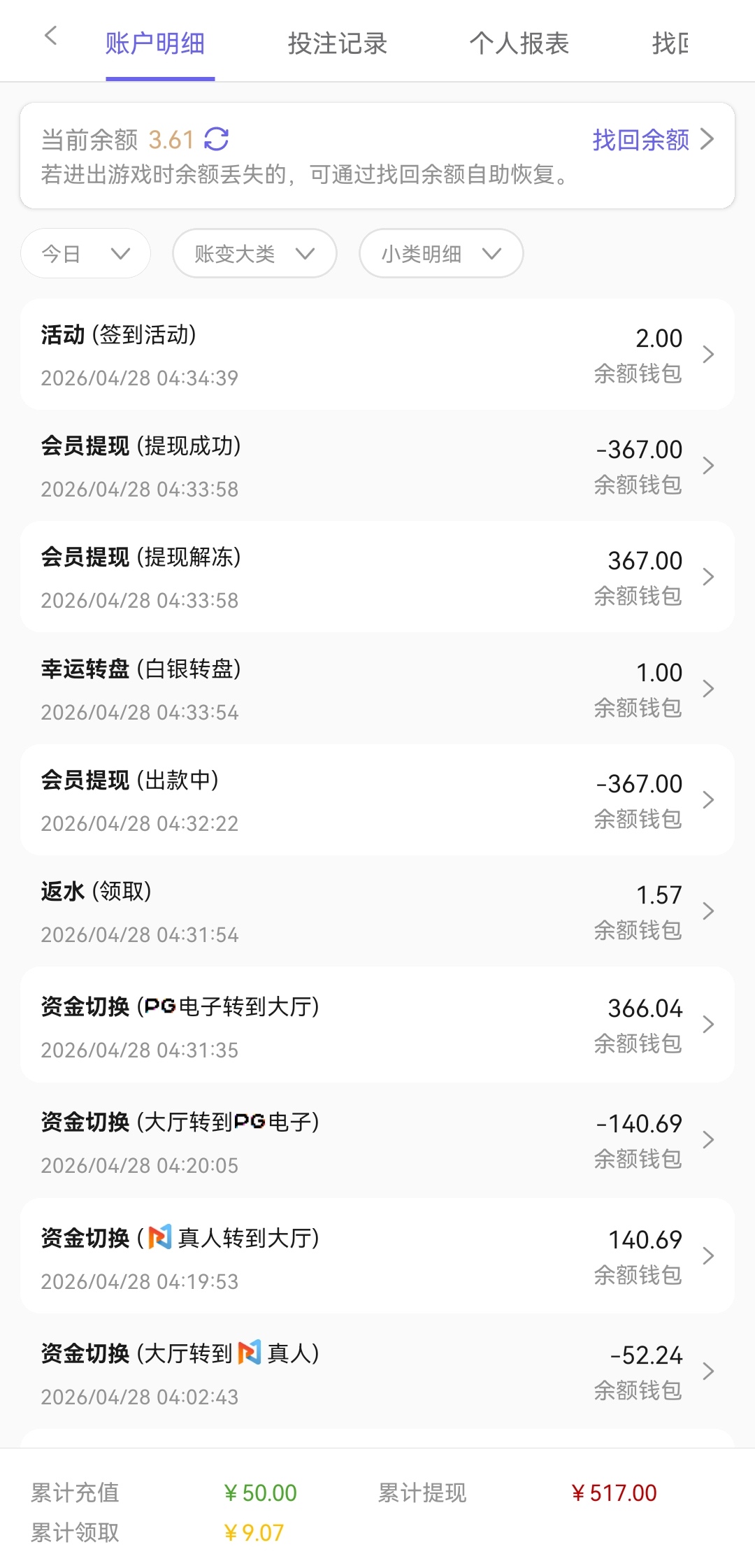Screen dimensions: 755x1568
Task: Tap the current balance value 3.61
Action: 171,139
